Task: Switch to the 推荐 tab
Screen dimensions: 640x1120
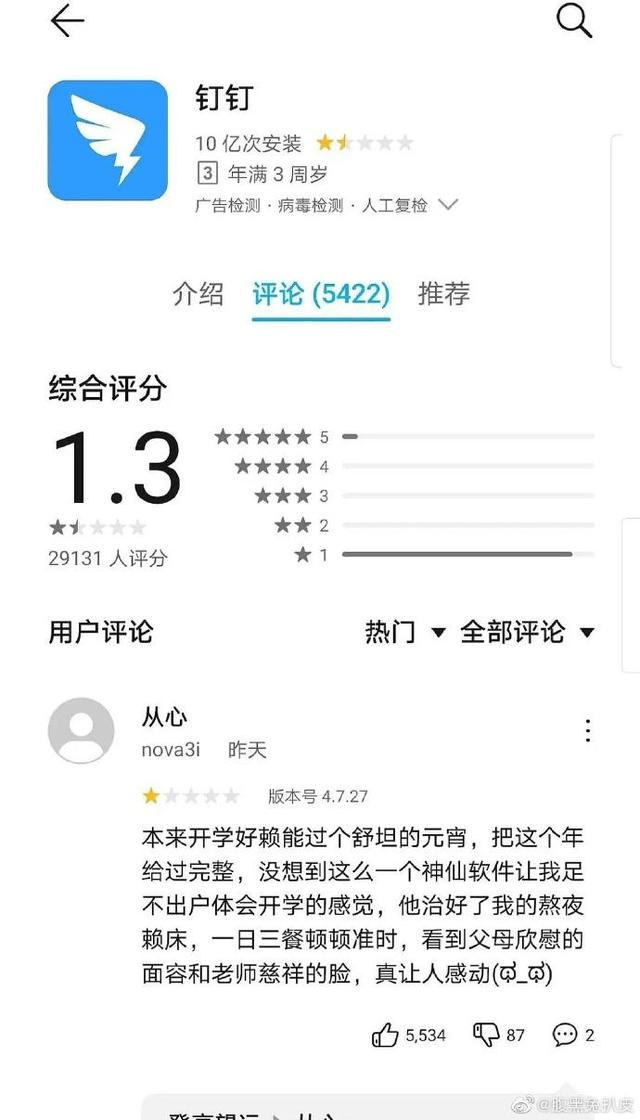Action: [444, 294]
